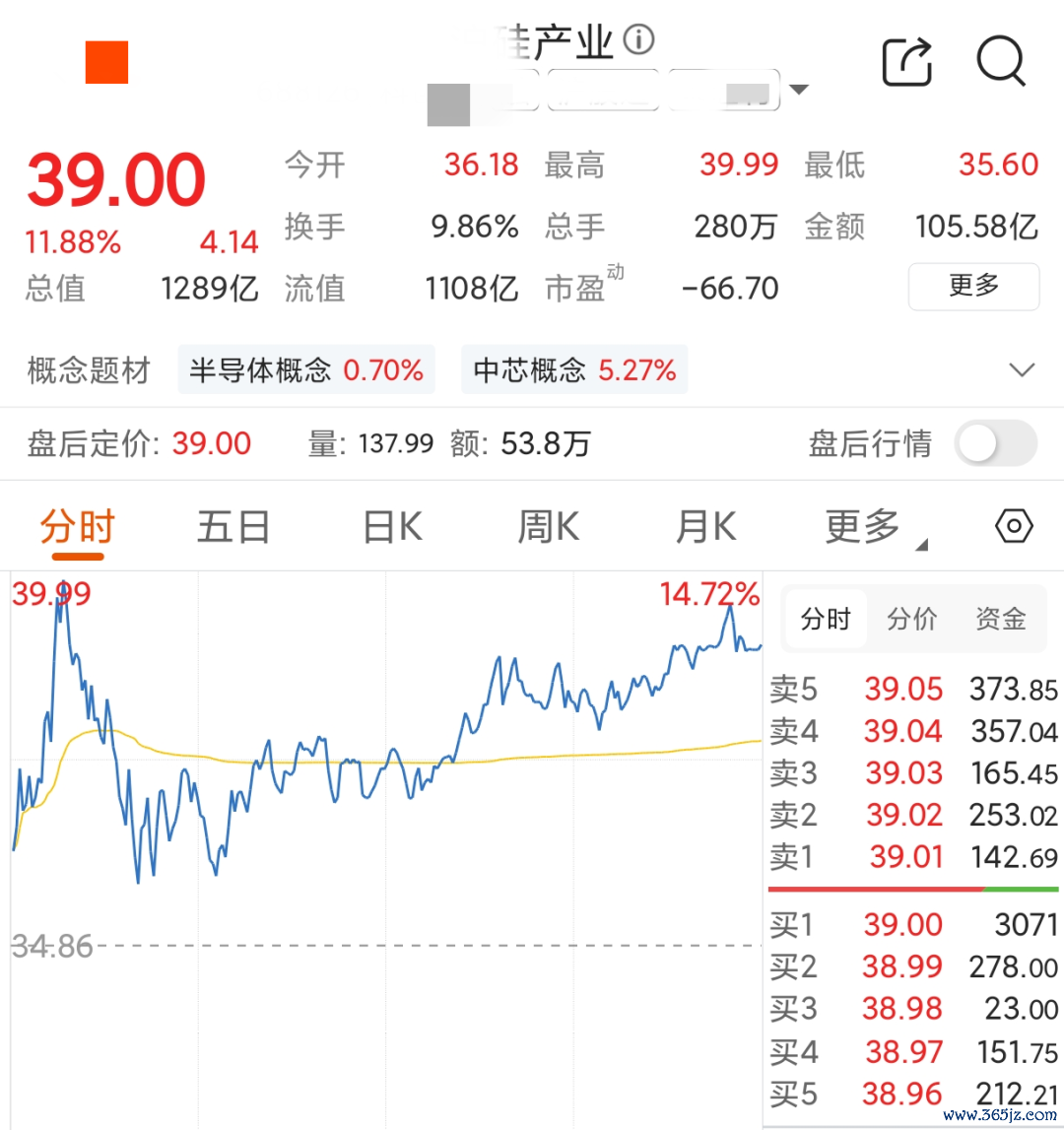The height and width of the screenshot is (1130, 1064).
Task: Switch to 资金 in the side panel
Action: (1001, 619)
